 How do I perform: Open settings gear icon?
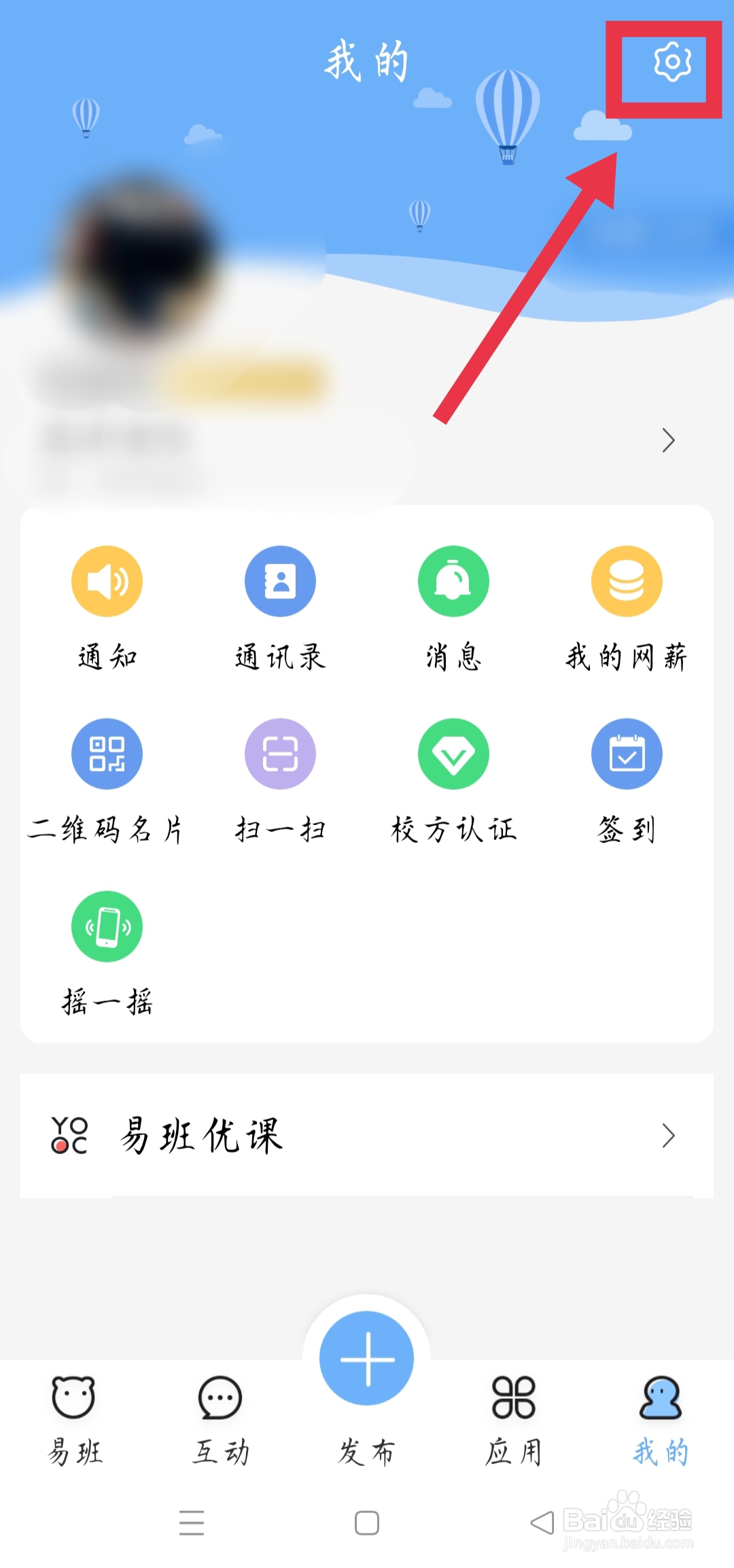(672, 62)
